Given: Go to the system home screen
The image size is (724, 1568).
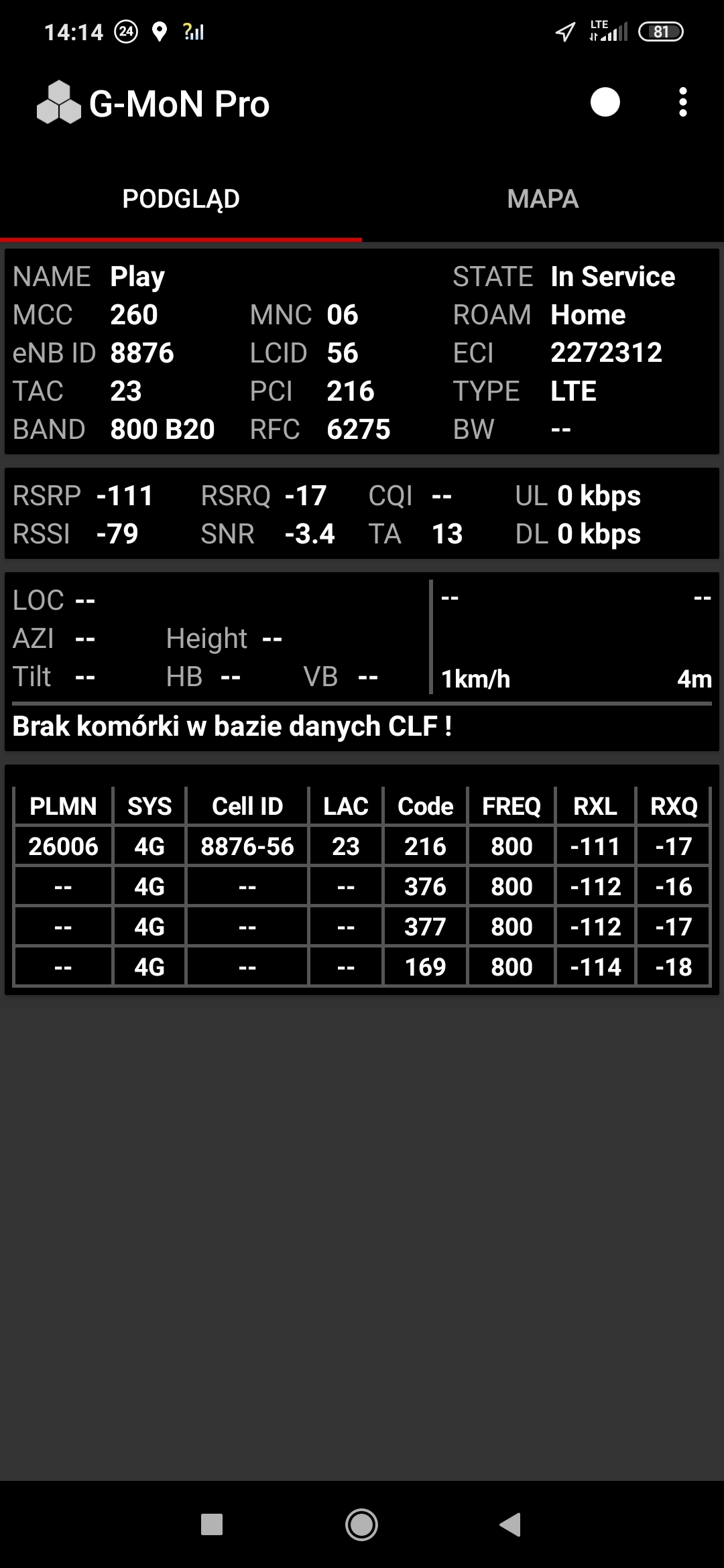Looking at the screenshot, I should (x=361, y=1524).
